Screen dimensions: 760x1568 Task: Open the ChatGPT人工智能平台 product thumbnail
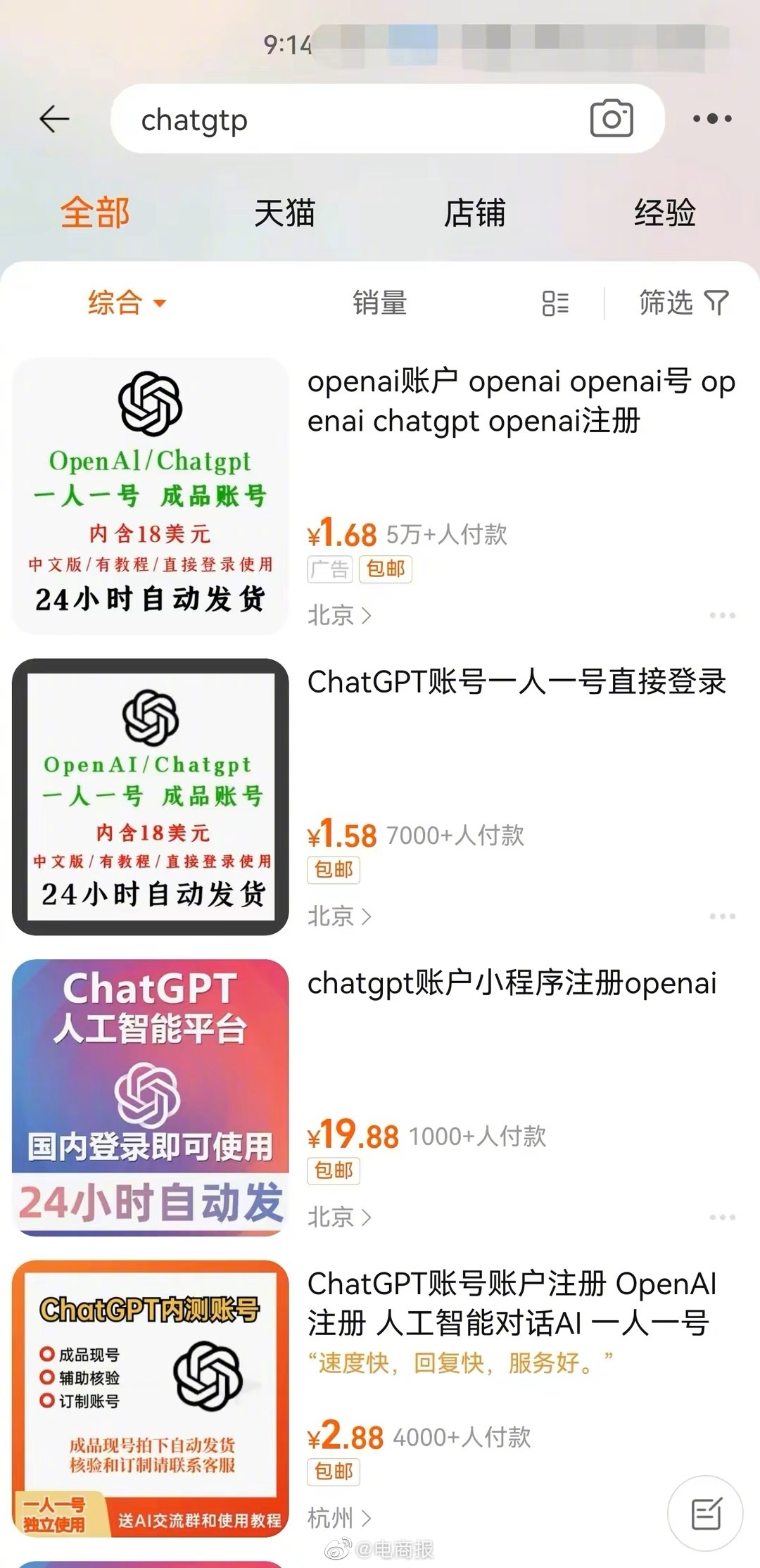(x=150, y=1096)
